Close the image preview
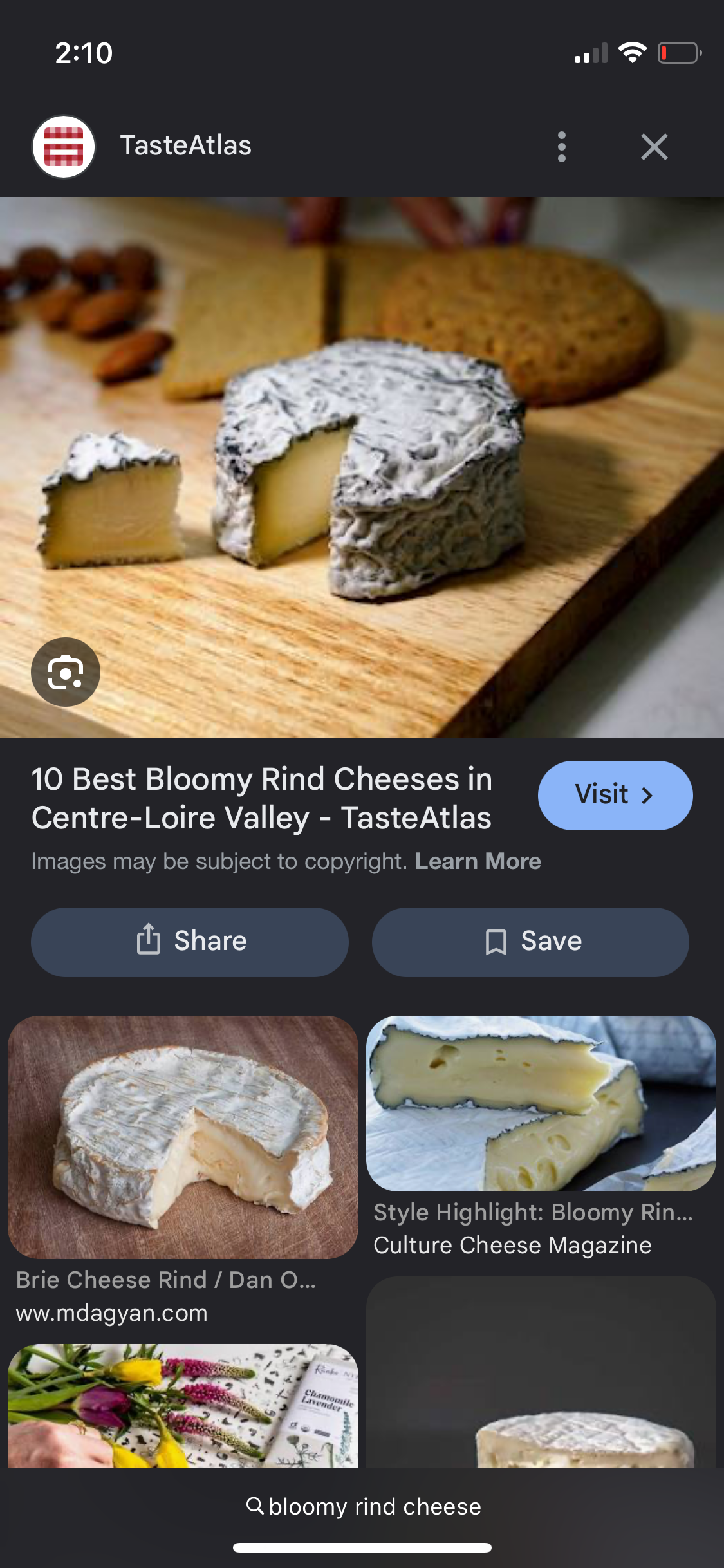Image resolution: width=724 pixels, height=1568 pixels. (654, 147)
